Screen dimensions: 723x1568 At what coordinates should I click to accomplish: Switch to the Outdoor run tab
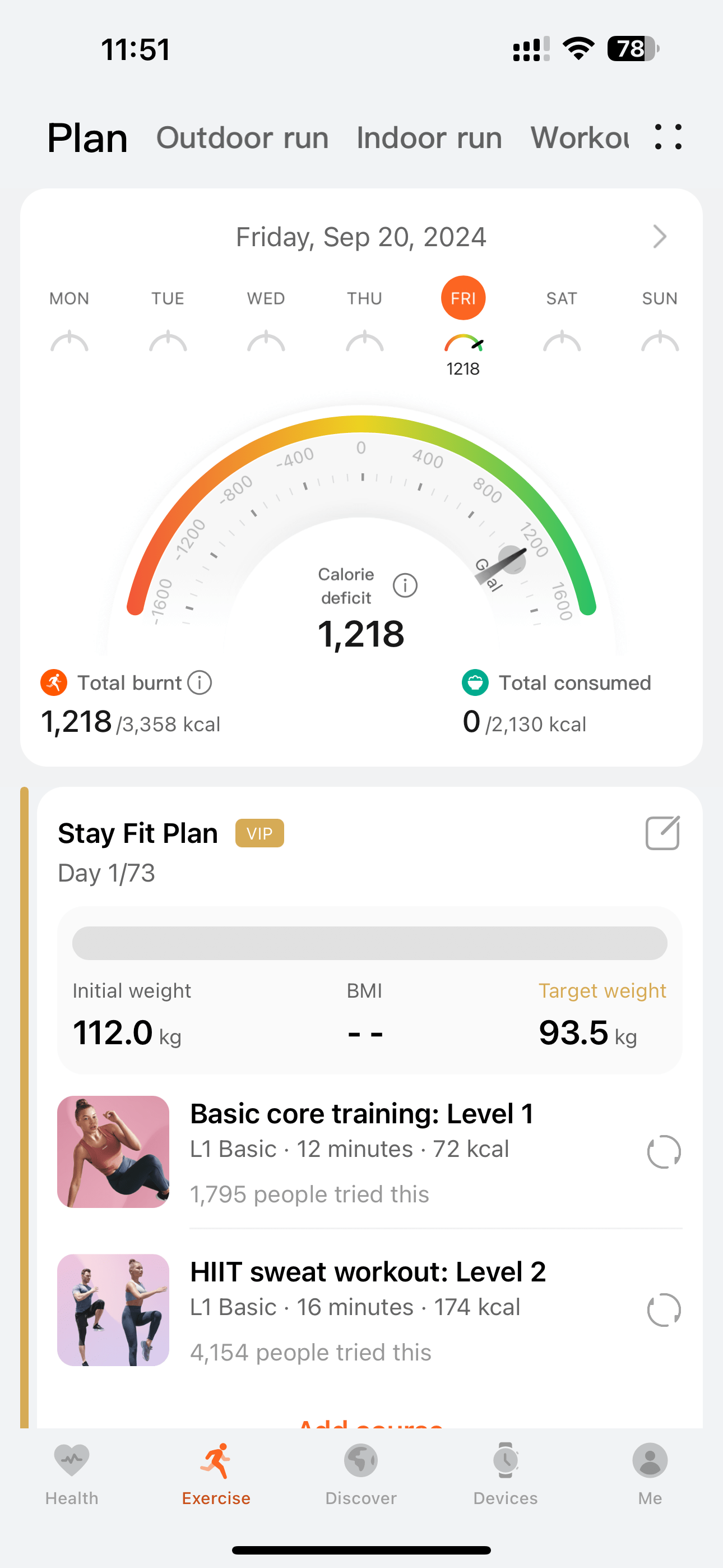point(242,137)
